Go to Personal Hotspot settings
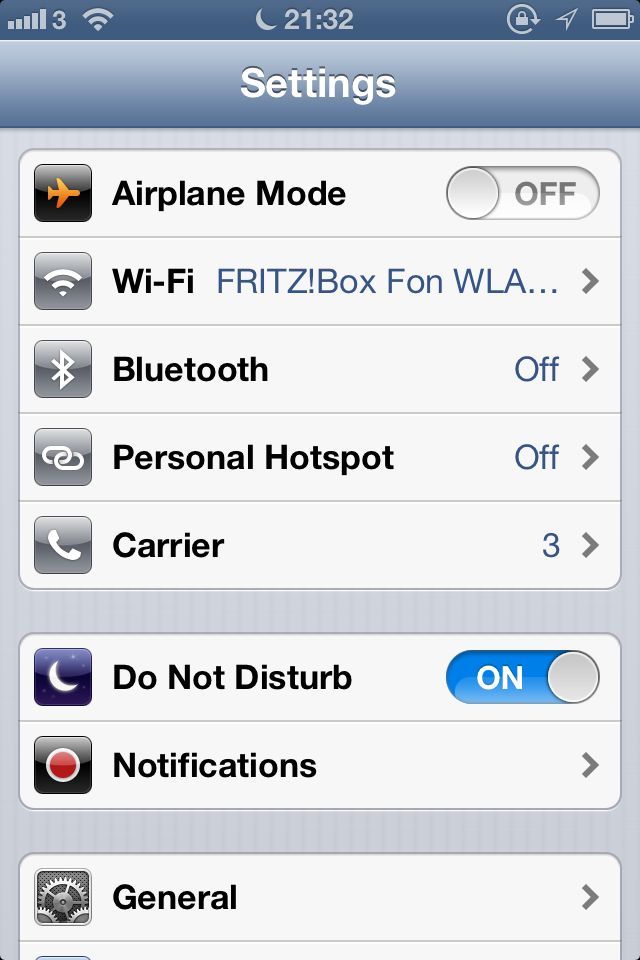Viewport: 640px width, 960px height. [x=320, y=457]
